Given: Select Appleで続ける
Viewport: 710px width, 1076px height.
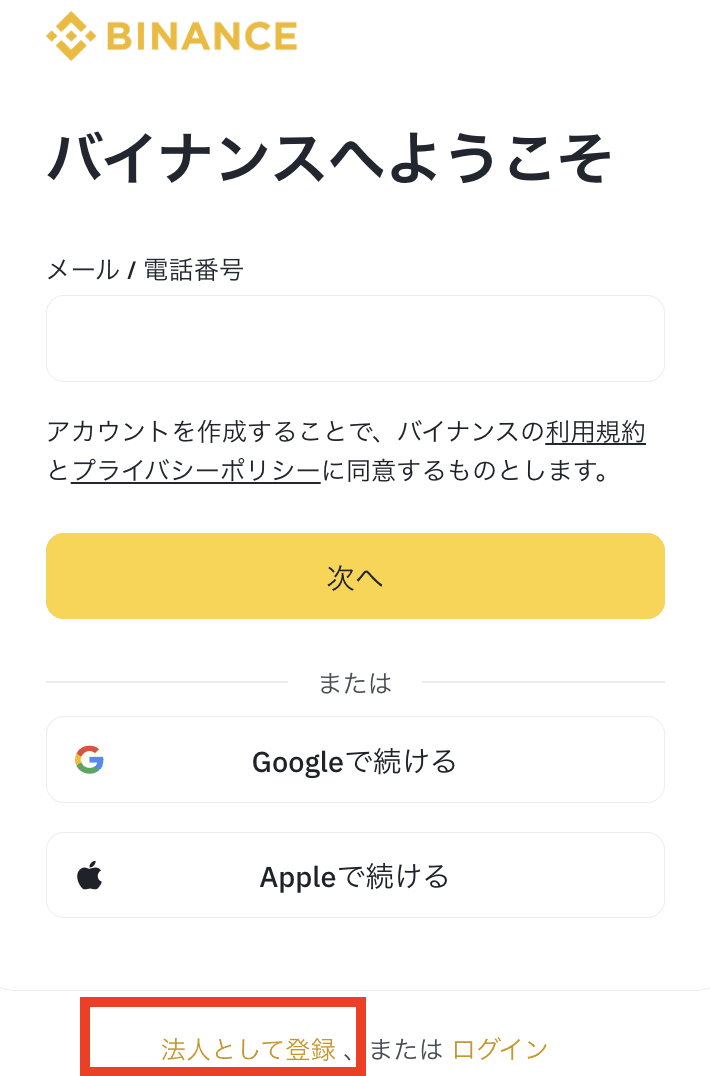Looking at the screenshot, I should [355, 876].
